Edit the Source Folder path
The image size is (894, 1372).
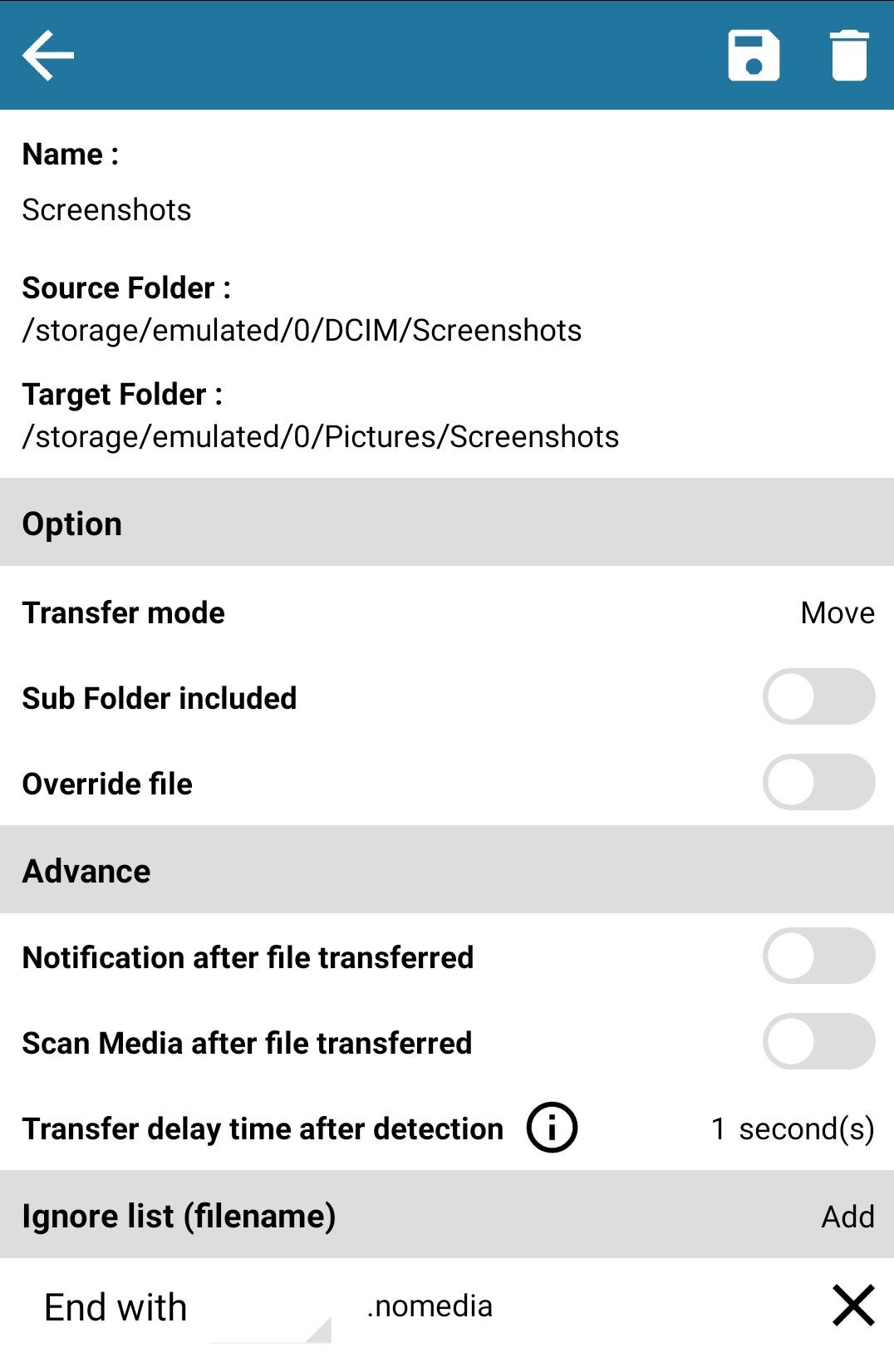(x=302, y=330)
